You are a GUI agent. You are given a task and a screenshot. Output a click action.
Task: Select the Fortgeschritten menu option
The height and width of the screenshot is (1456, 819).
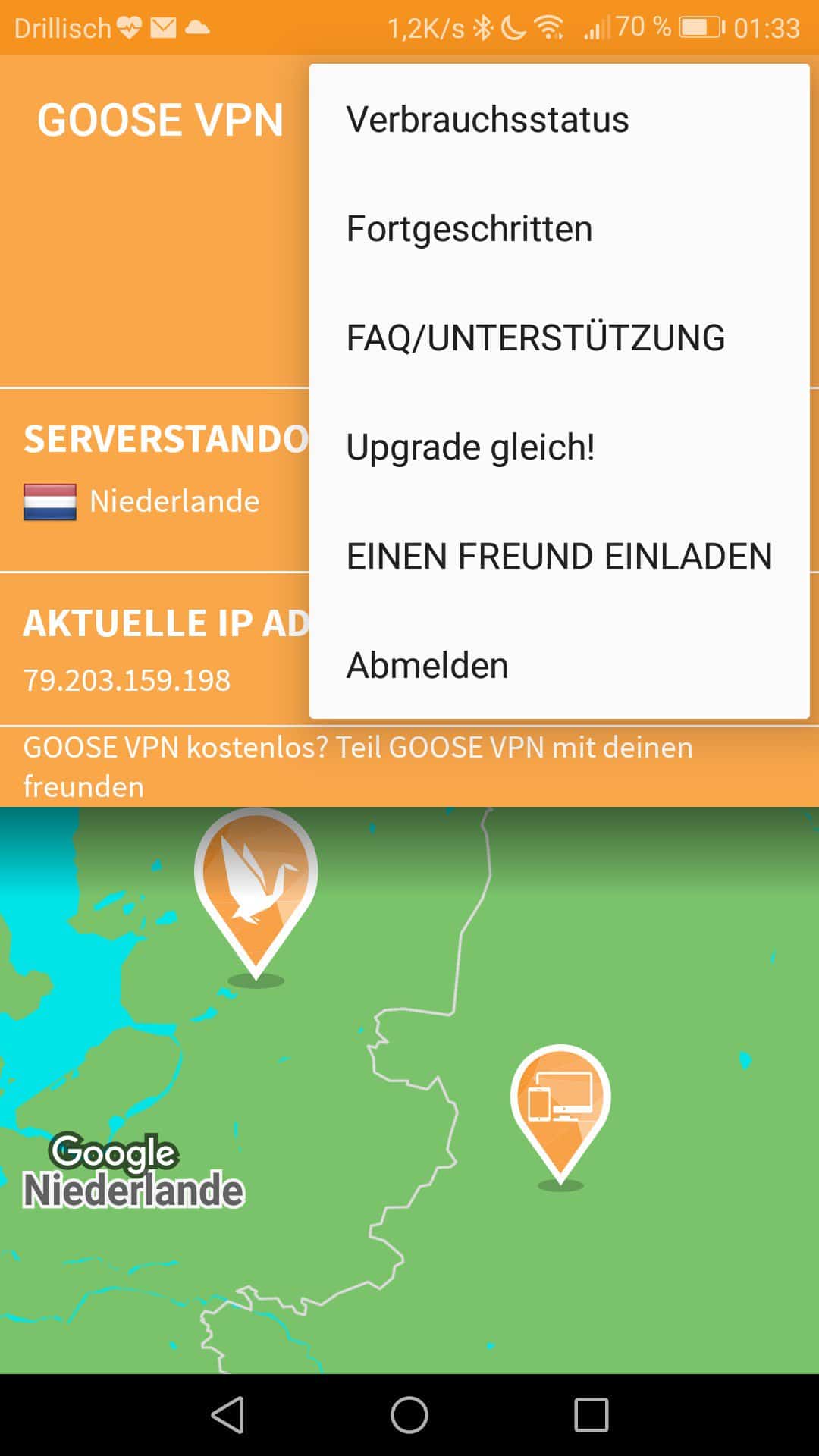pos(560,228)
